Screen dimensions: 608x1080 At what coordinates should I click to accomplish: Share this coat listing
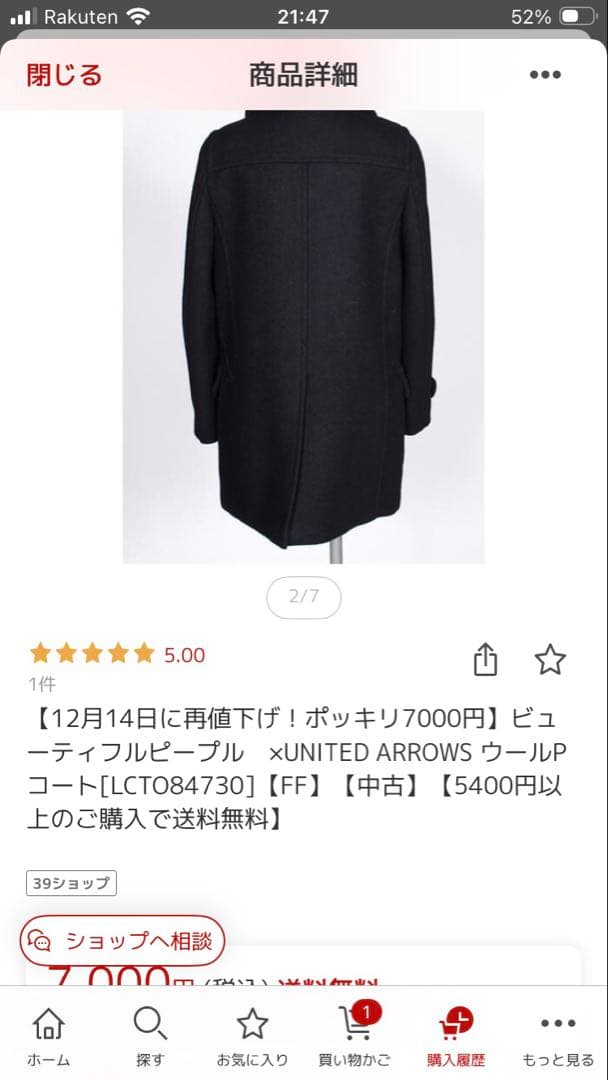tap(484, 660)
